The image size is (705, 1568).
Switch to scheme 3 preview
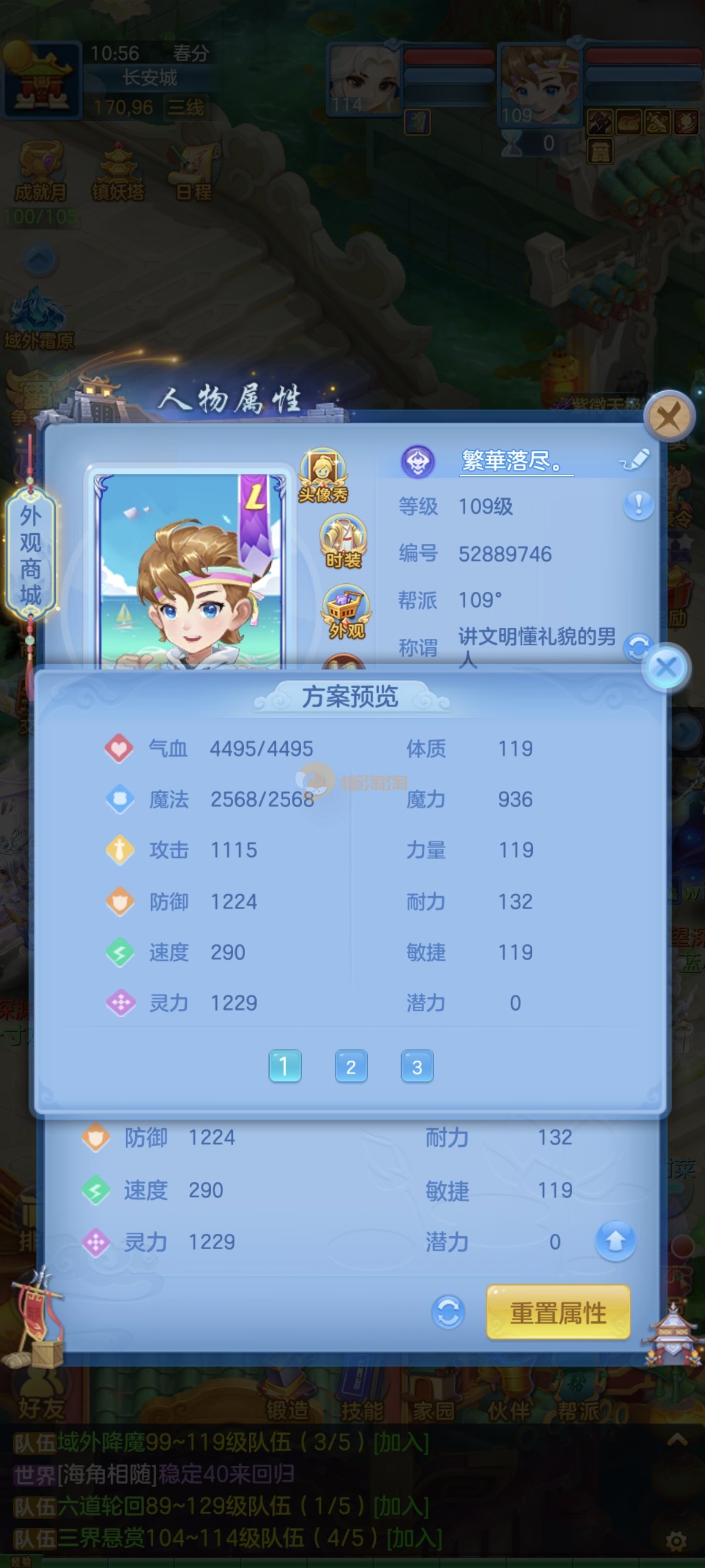click(417, 1066)
